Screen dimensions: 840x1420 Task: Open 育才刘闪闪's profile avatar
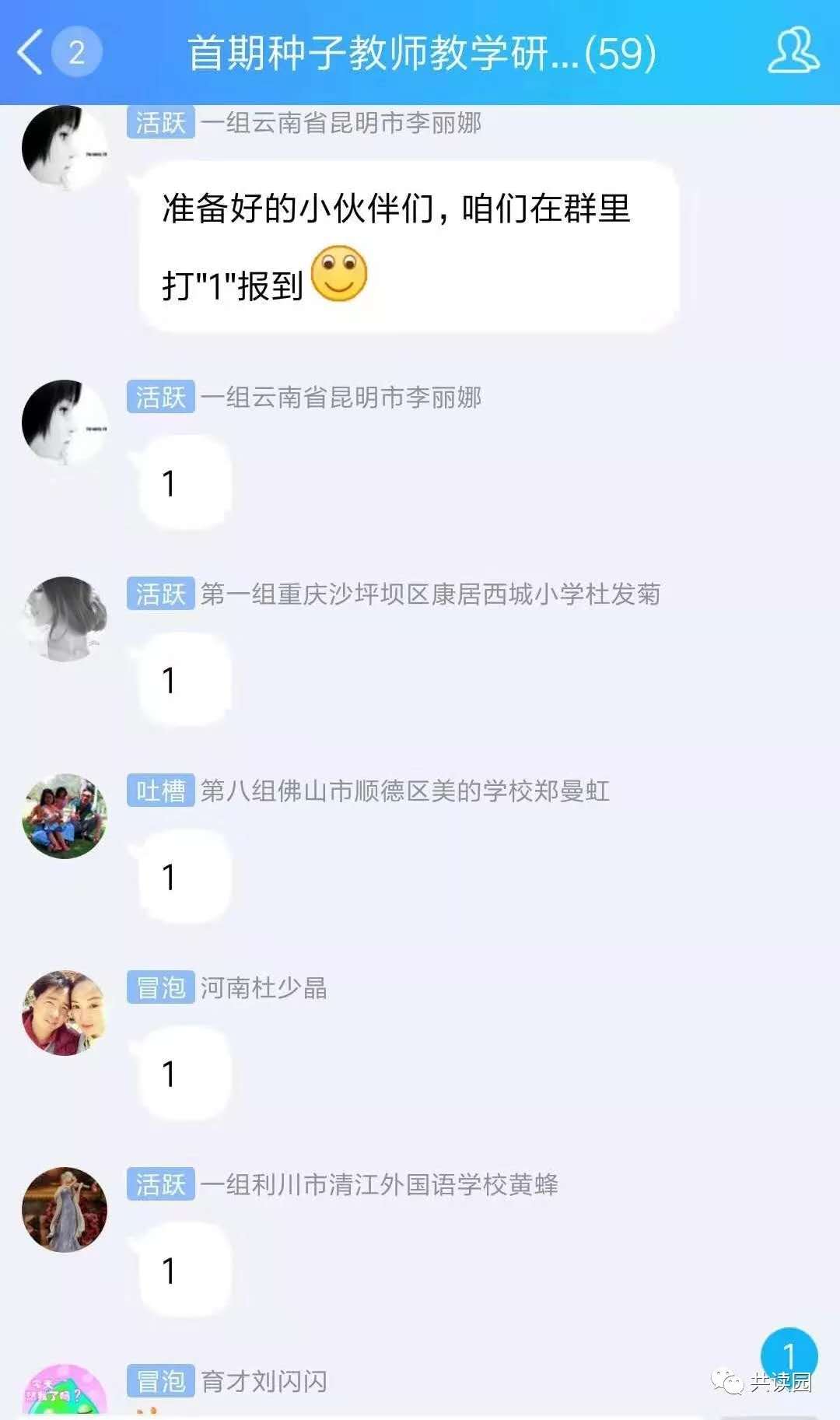(65, 1393)
